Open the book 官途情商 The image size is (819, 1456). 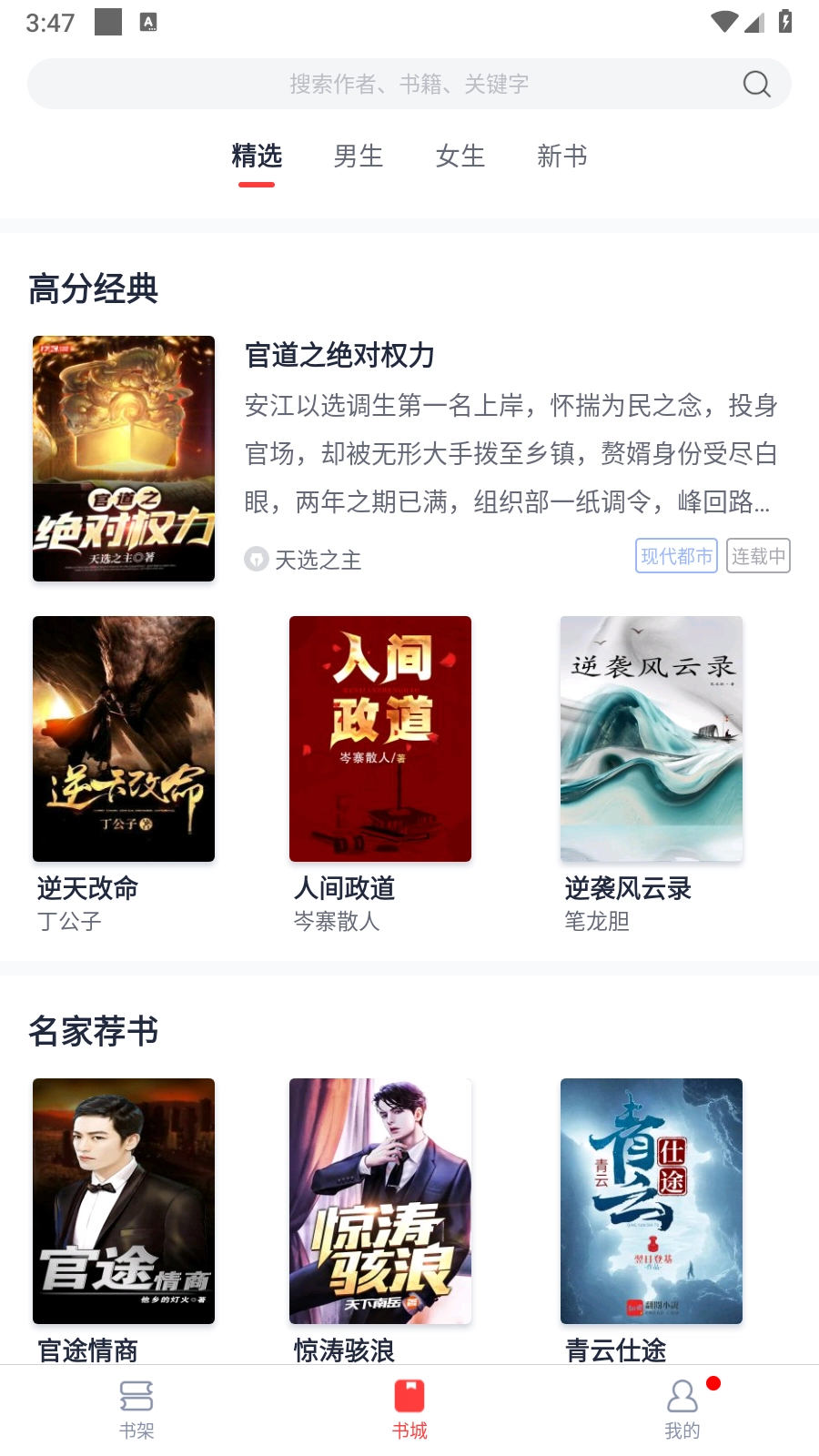124,1201
